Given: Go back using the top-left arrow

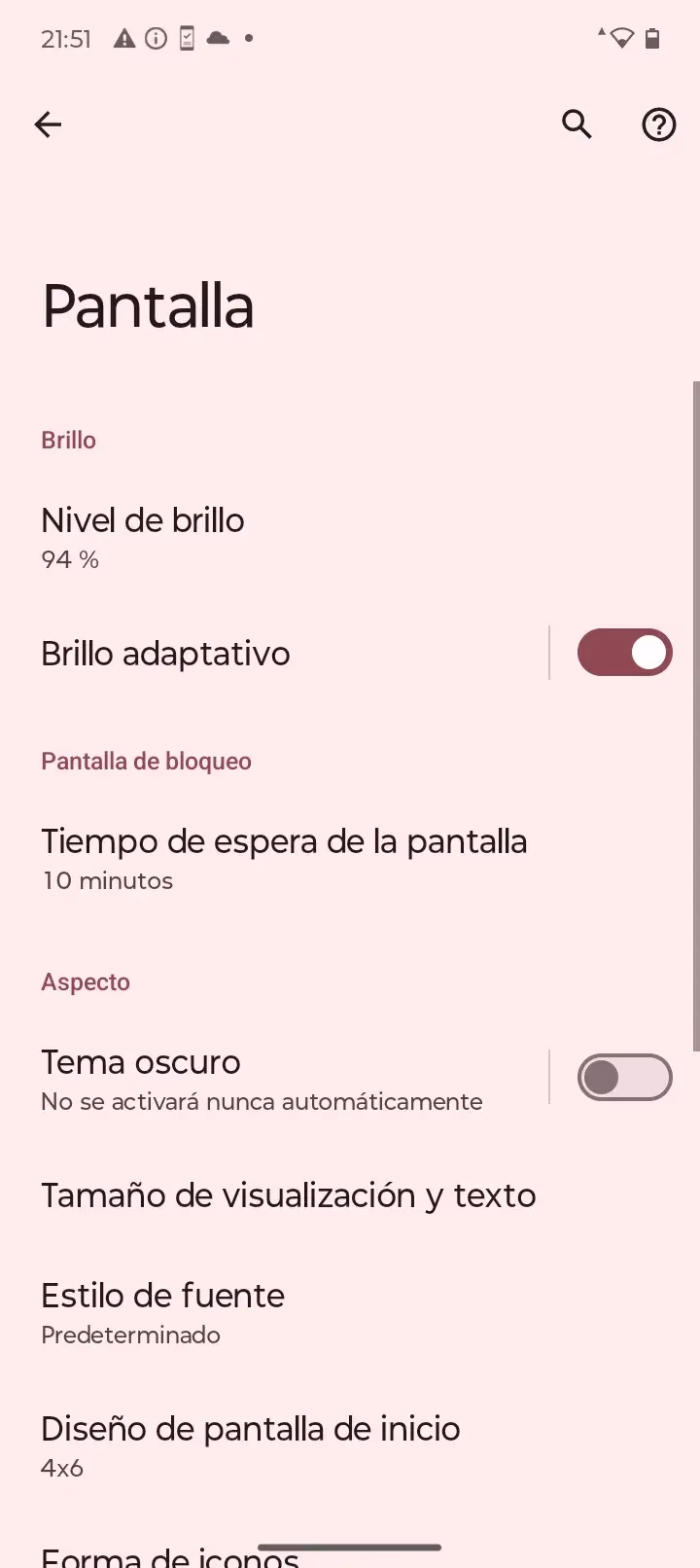Looking at the screenshot, I should pyautogui.click(x=48, y=125).
